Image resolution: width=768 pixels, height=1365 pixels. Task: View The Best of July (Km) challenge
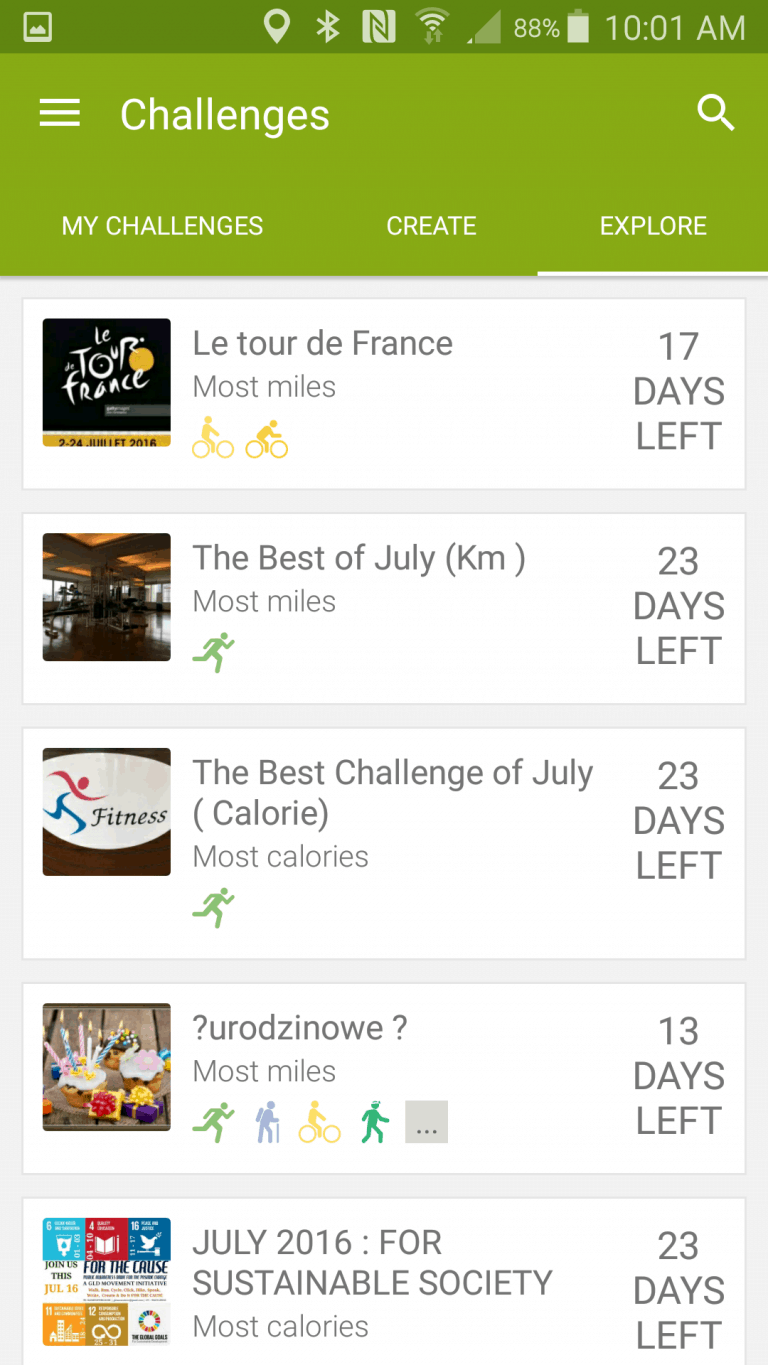pyautogui.click(x=384, y=609)
